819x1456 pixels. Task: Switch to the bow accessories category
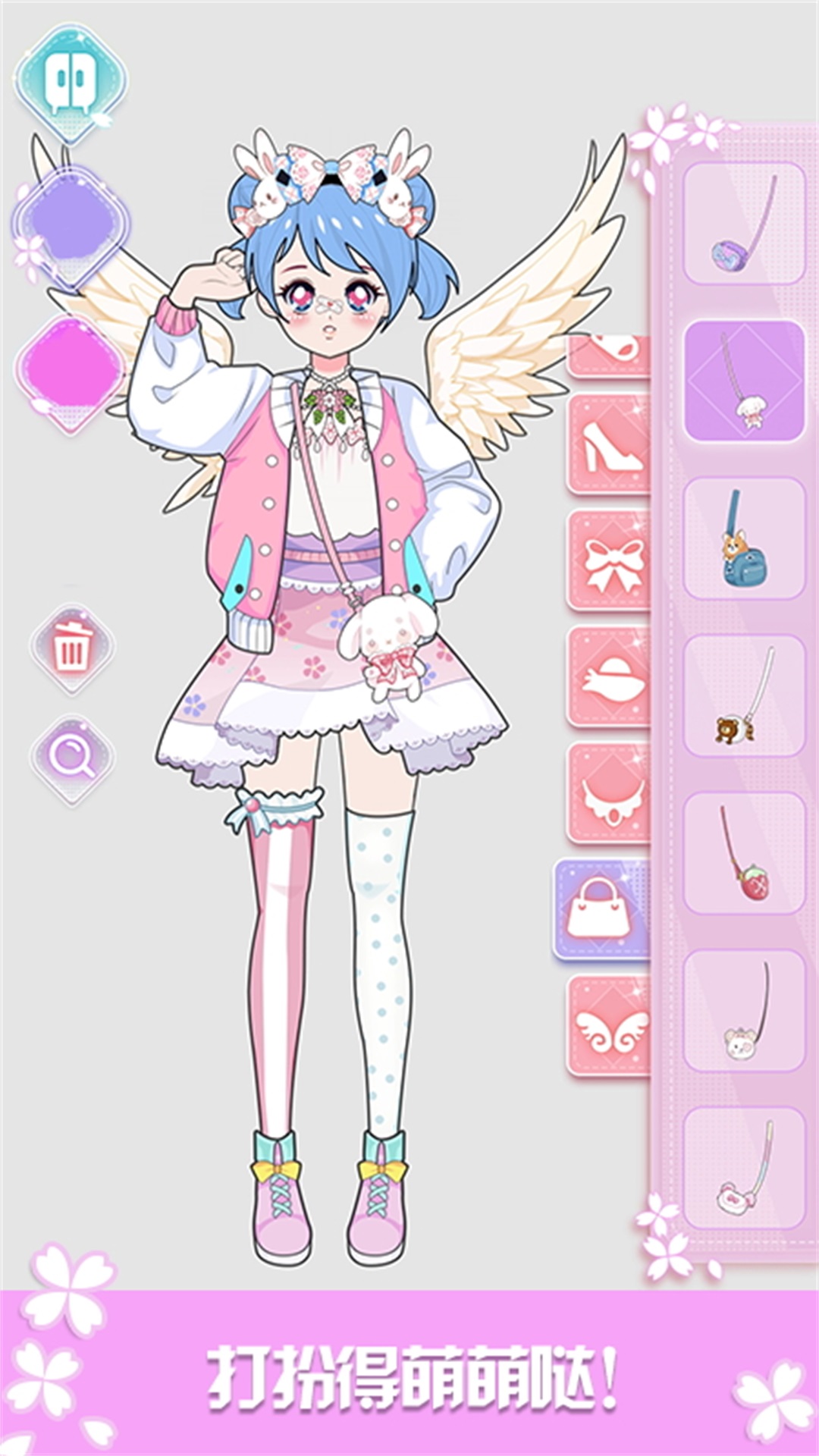[610, 562]
